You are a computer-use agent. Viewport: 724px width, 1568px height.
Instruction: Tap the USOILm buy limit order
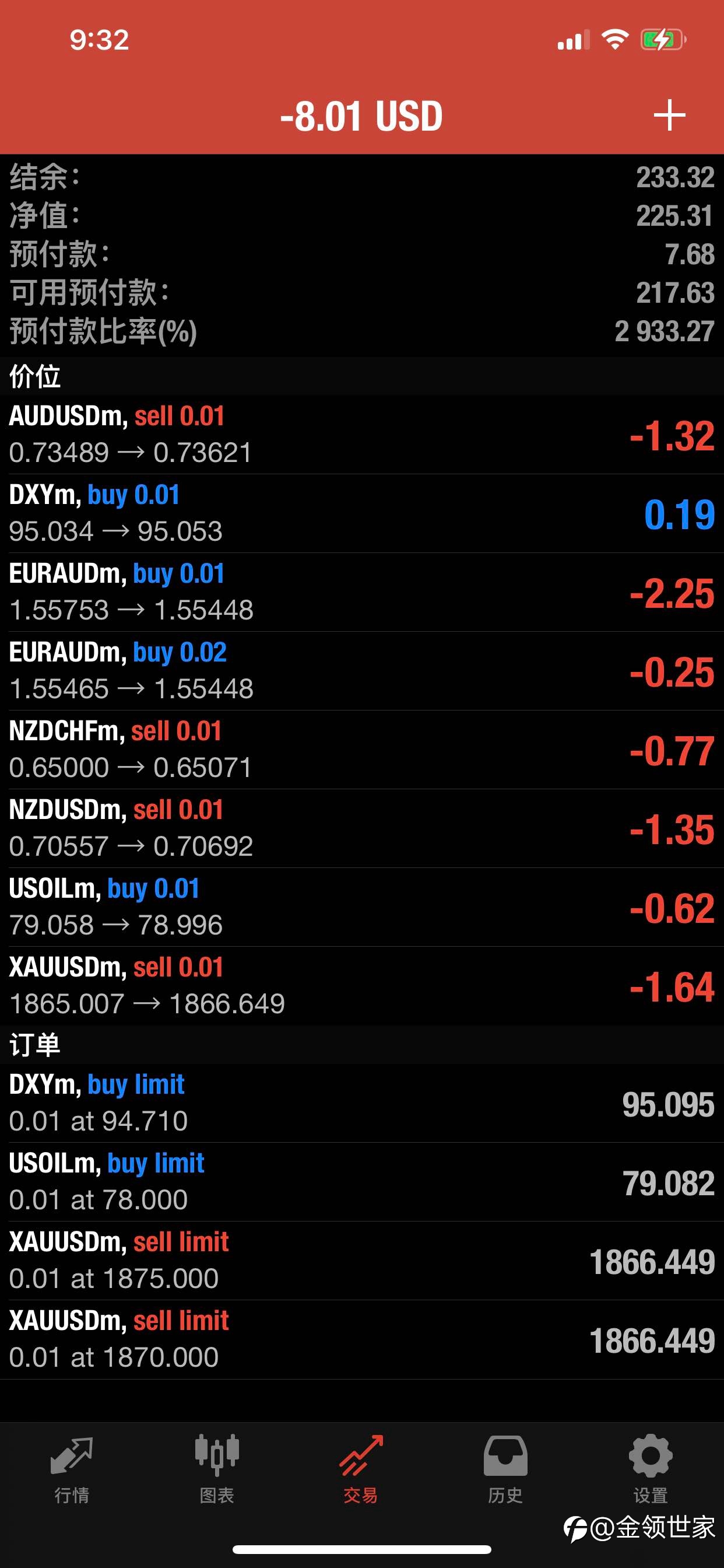(362, 1182)
